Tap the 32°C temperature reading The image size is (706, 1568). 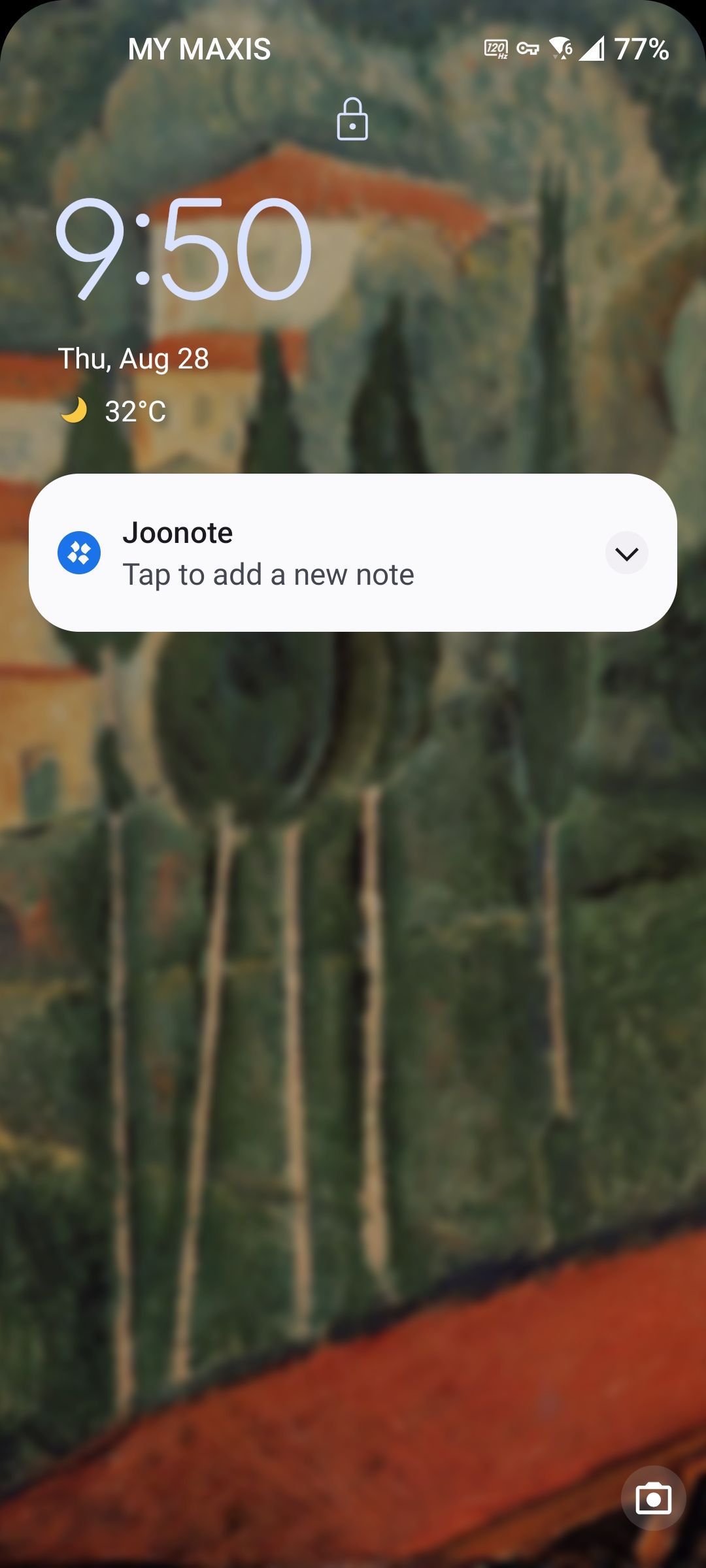[134, 410]
